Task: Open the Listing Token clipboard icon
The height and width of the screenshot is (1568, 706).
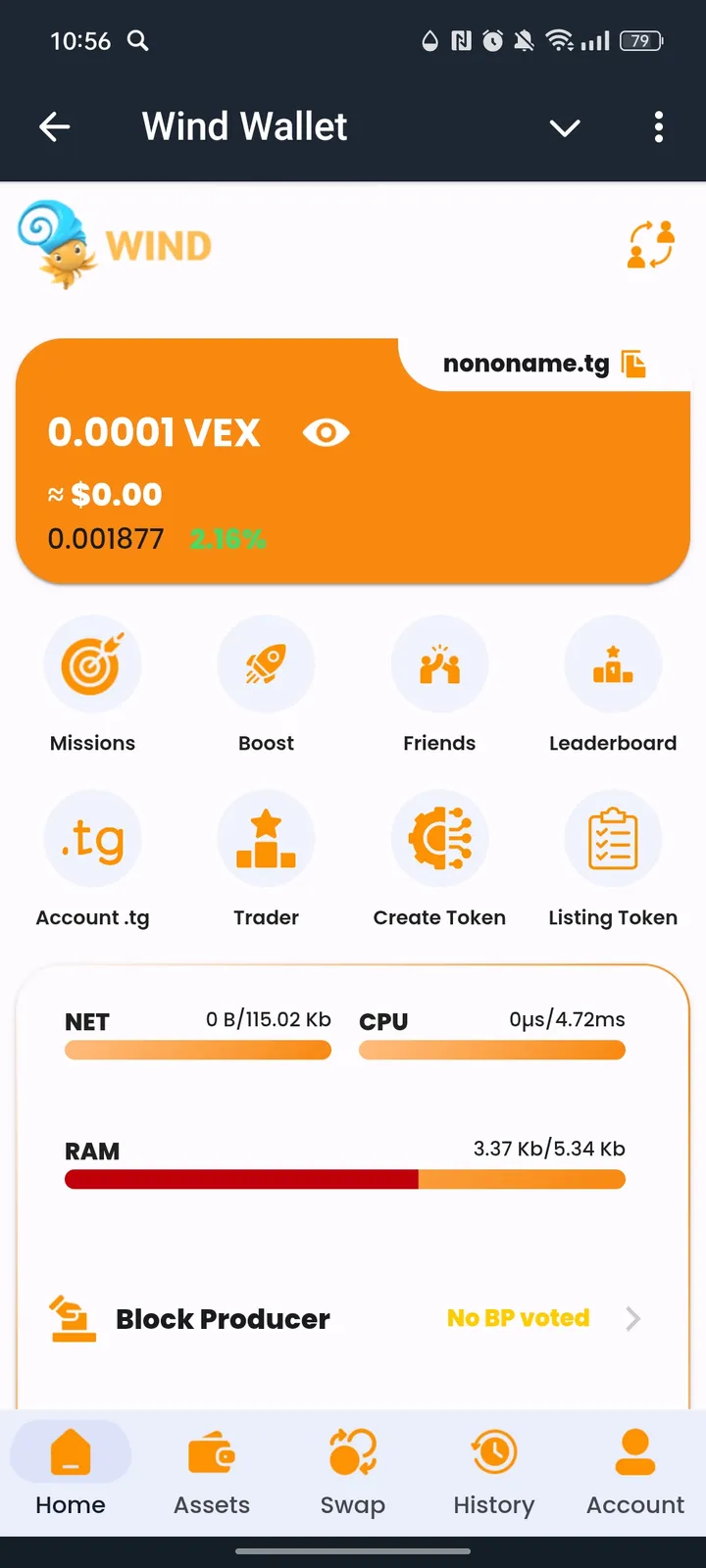Action: (x=613, y=838)
